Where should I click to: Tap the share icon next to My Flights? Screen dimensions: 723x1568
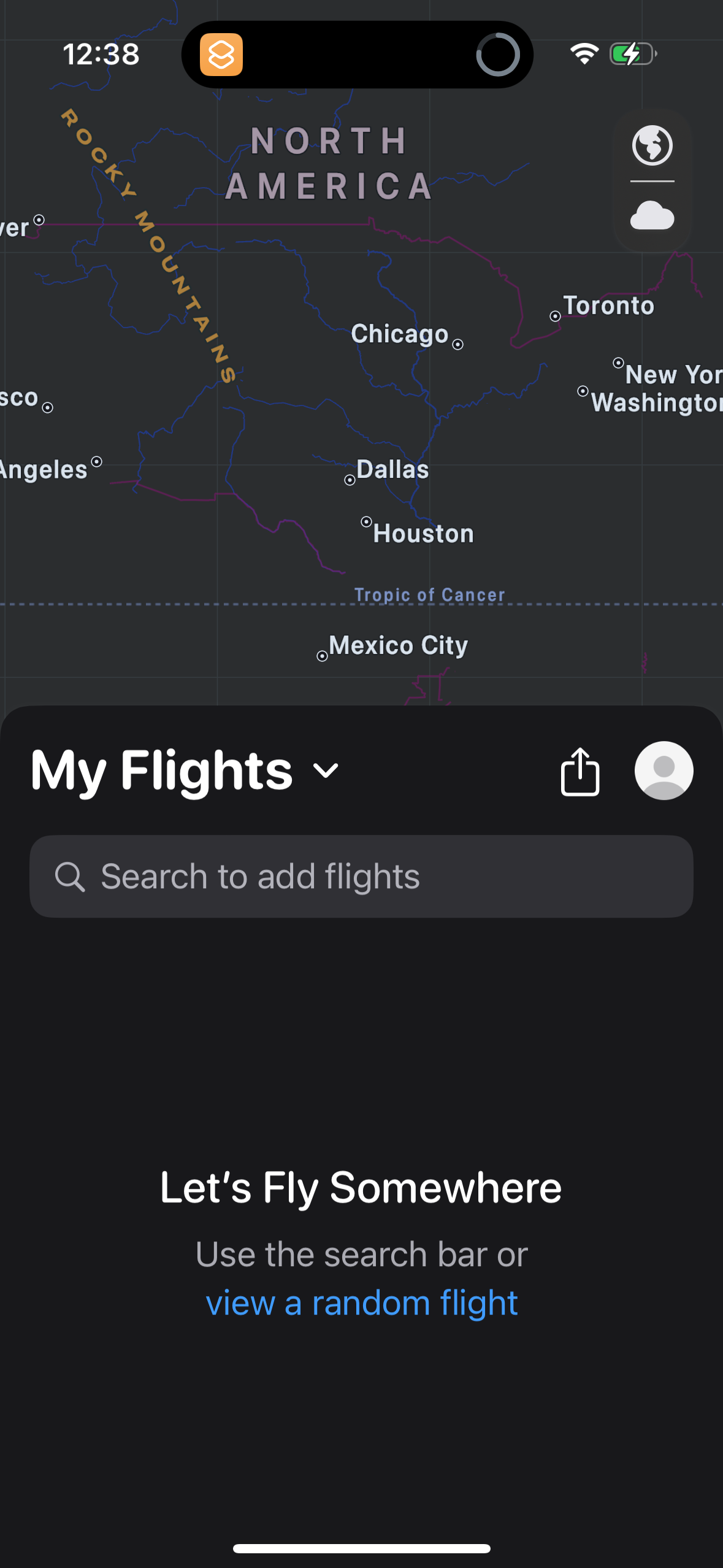coord(579,770)
